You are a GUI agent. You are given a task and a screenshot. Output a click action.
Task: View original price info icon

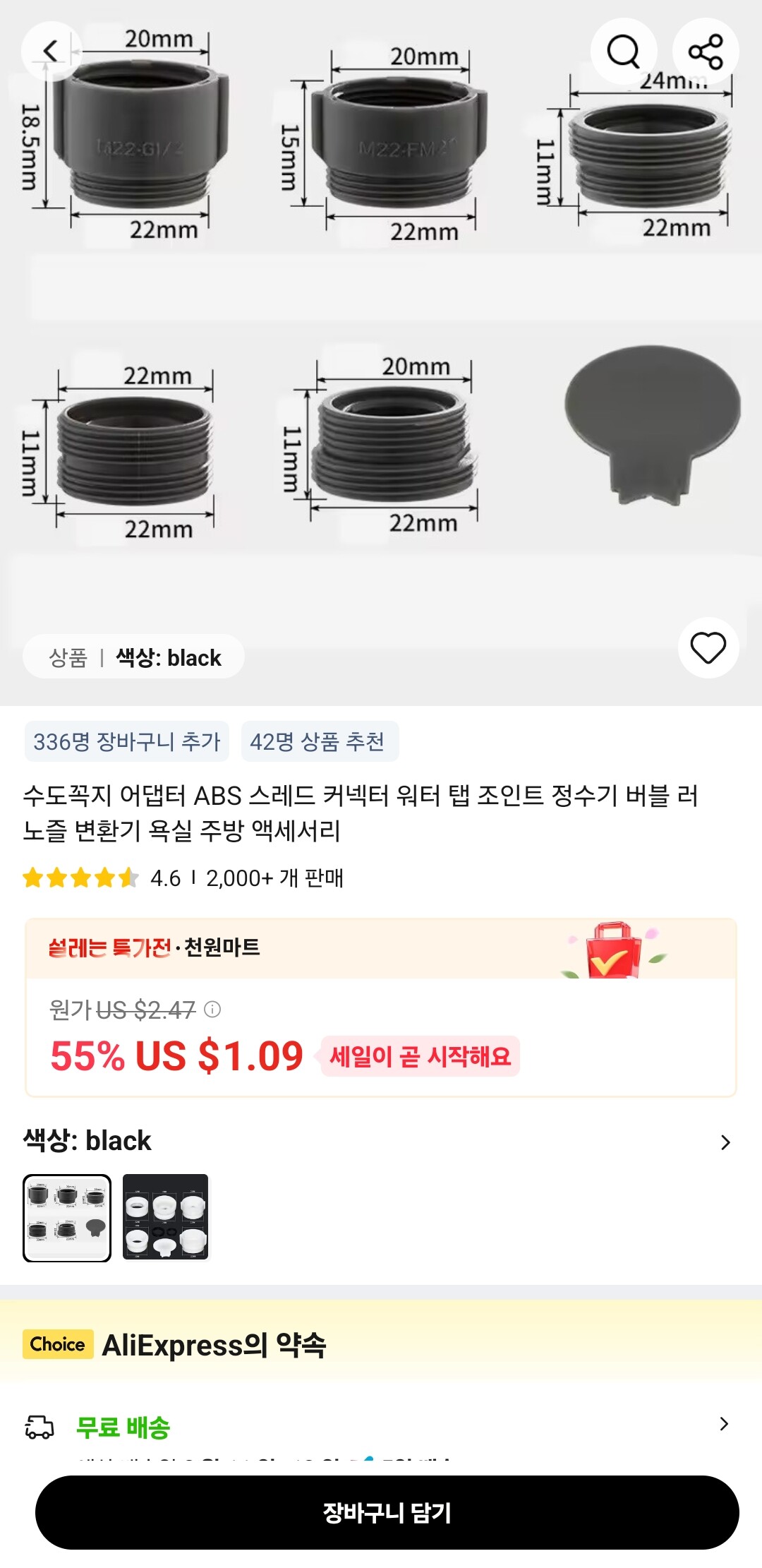212,1010
